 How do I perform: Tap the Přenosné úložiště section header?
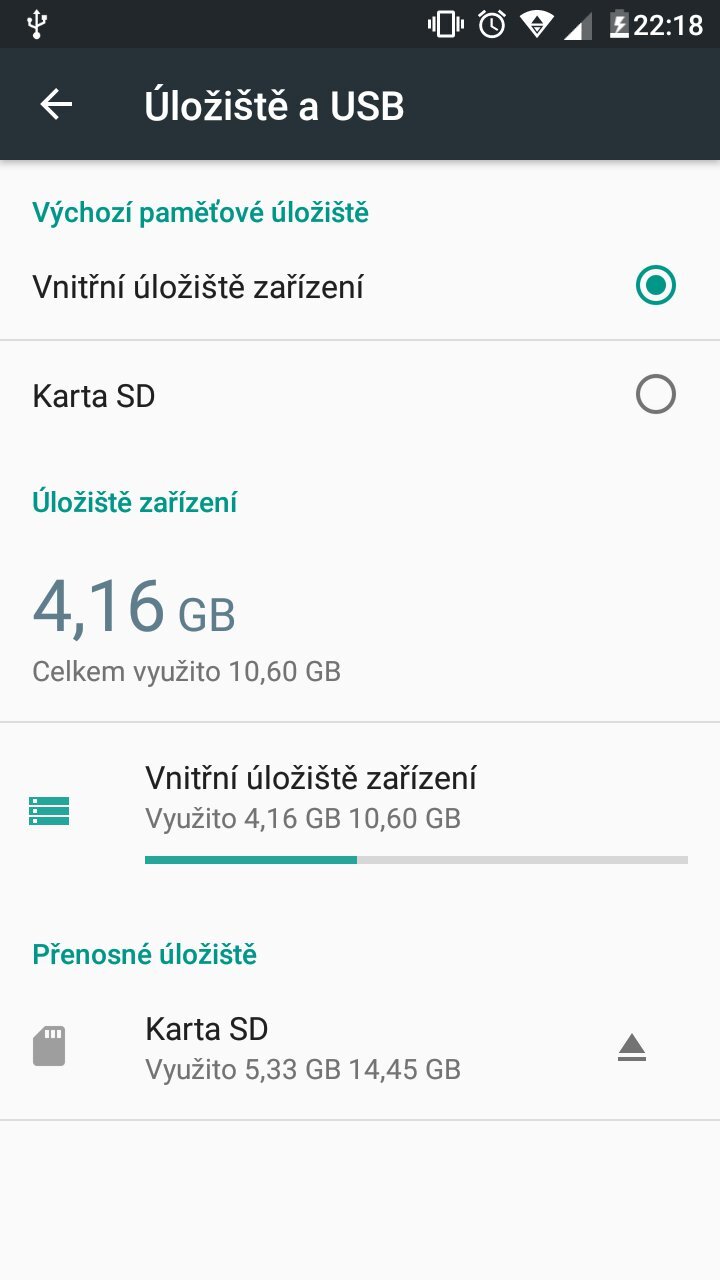(x=143, y=954)
